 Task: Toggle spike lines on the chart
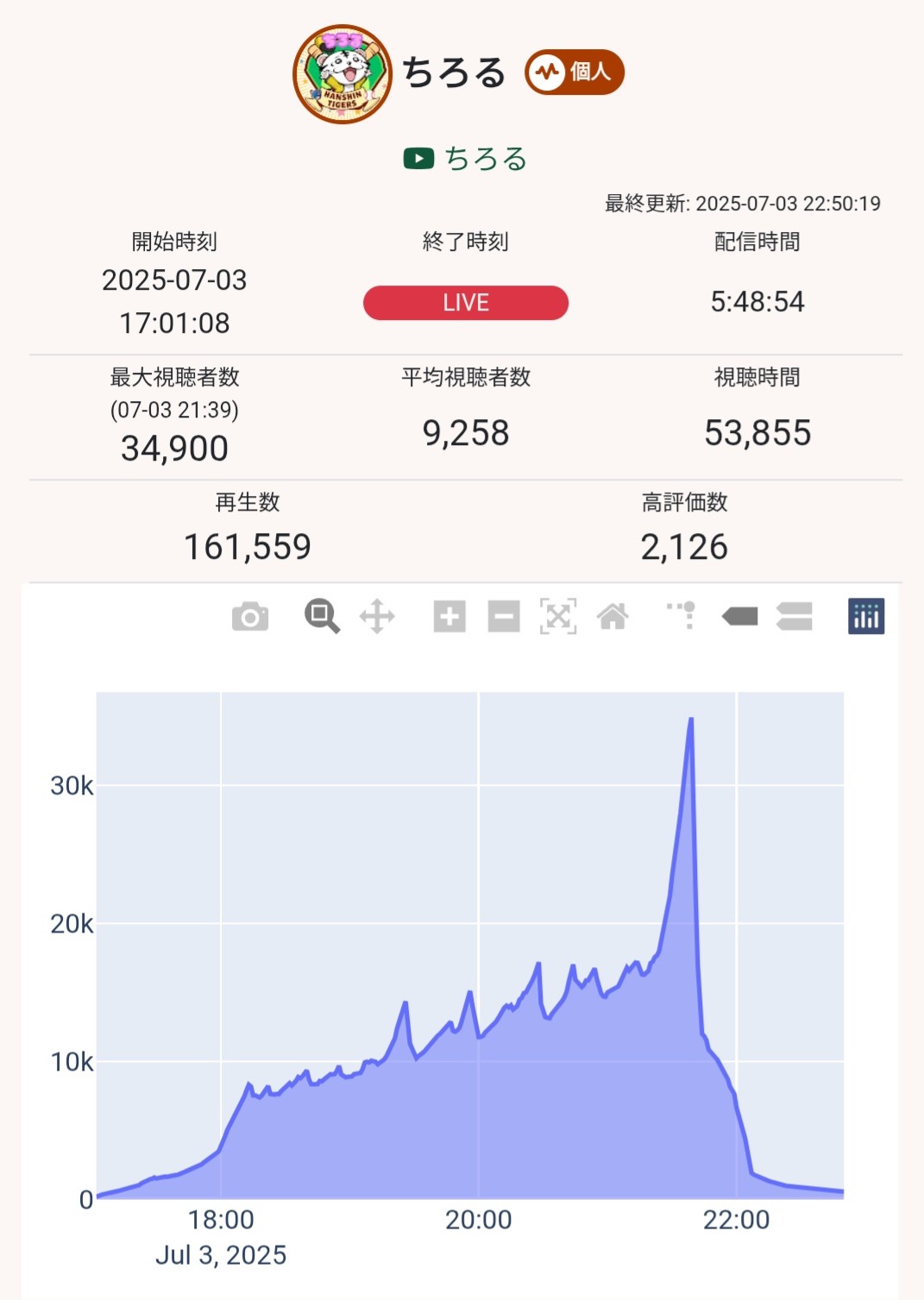click(x=682, y=616)
